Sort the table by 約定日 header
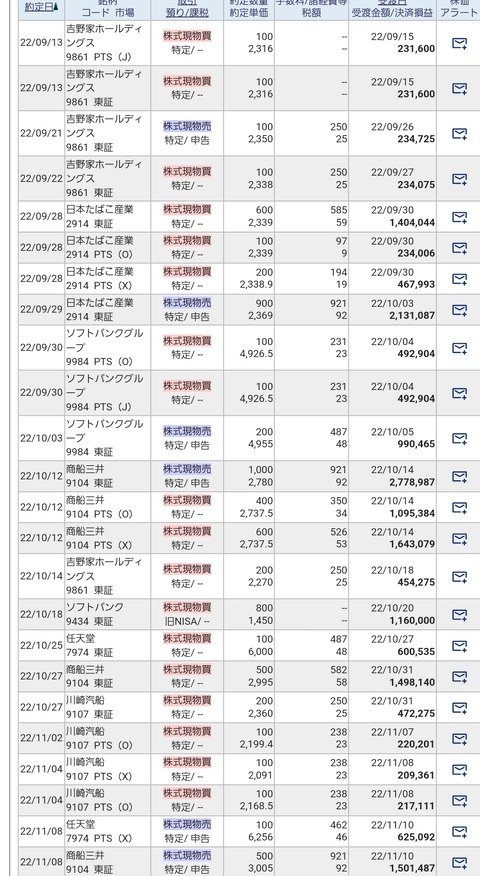Screen dimensions: 480x876 39,6
